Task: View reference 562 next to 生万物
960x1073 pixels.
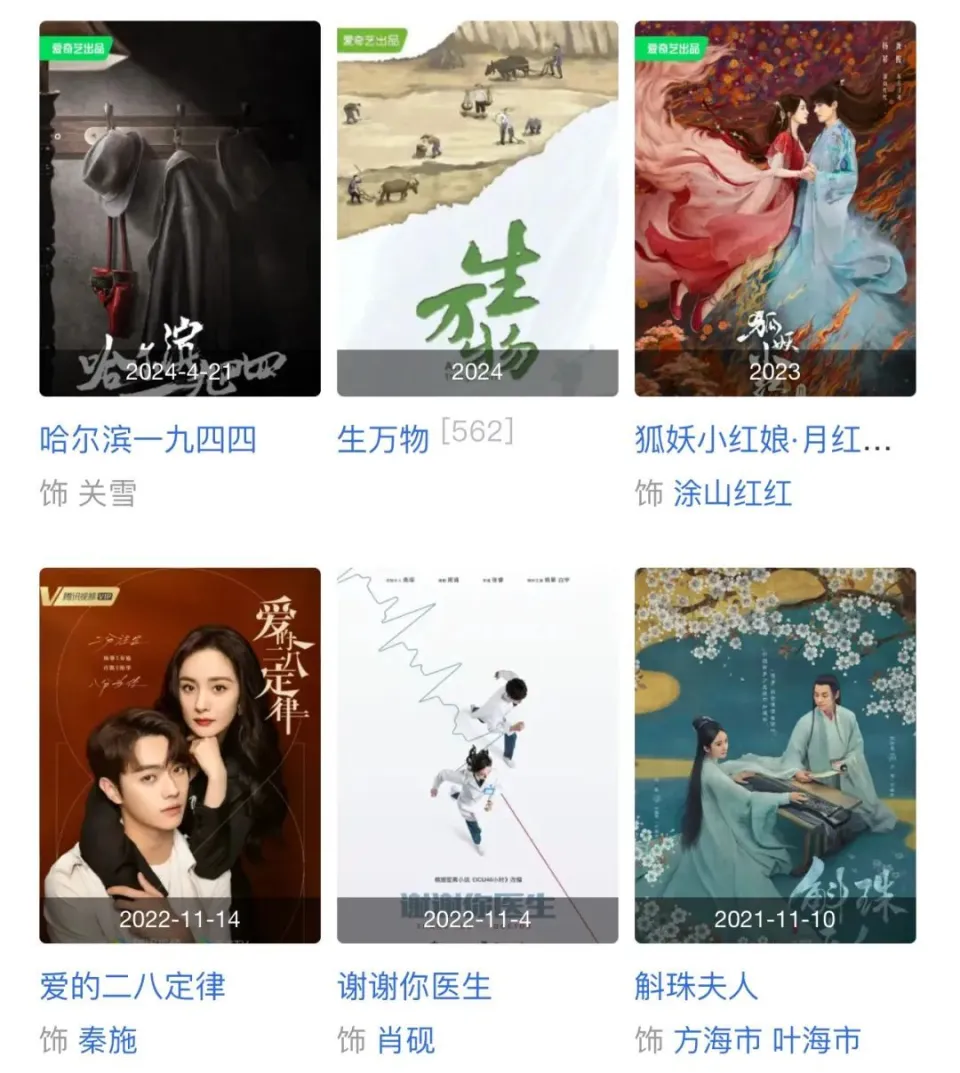Action: (x=477, y=432)
